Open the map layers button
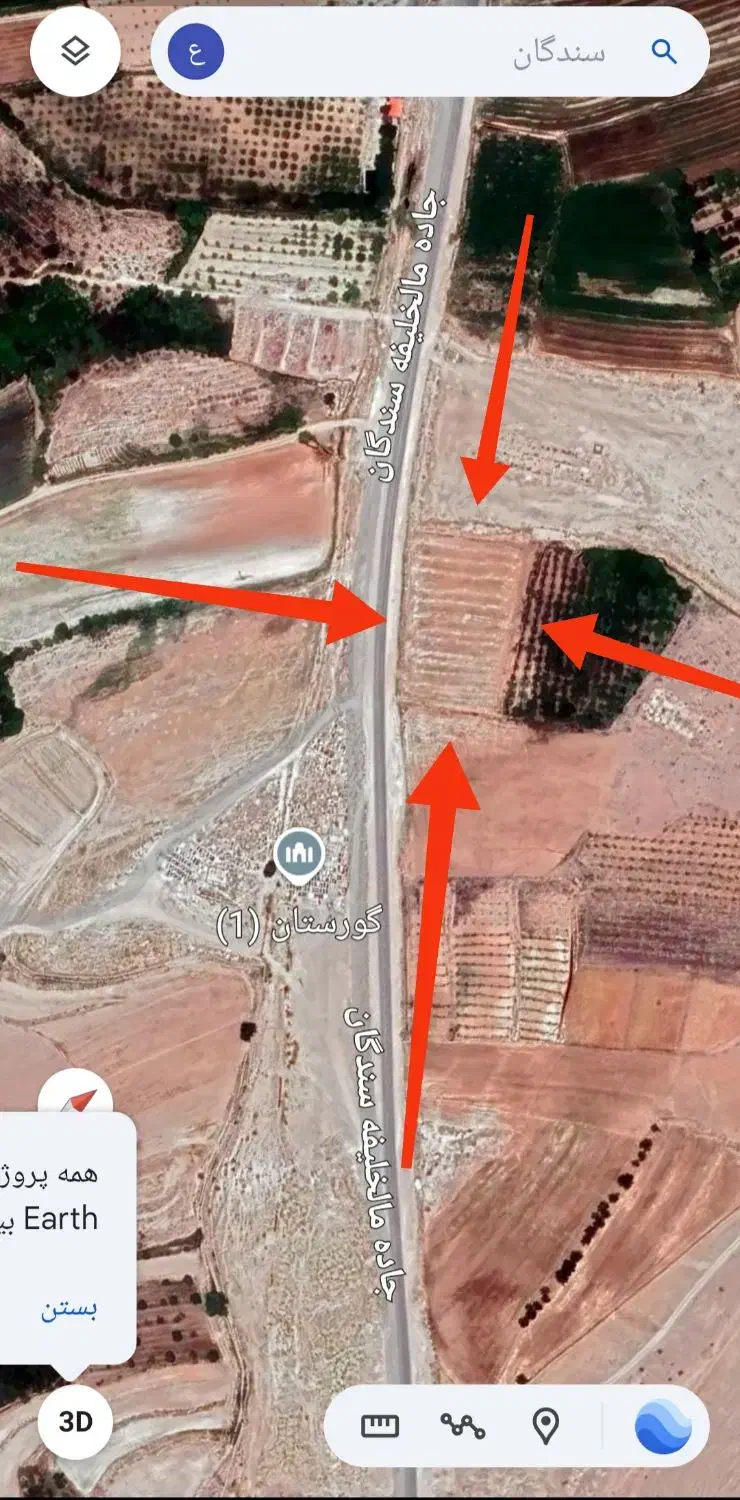 pos(76,52)
